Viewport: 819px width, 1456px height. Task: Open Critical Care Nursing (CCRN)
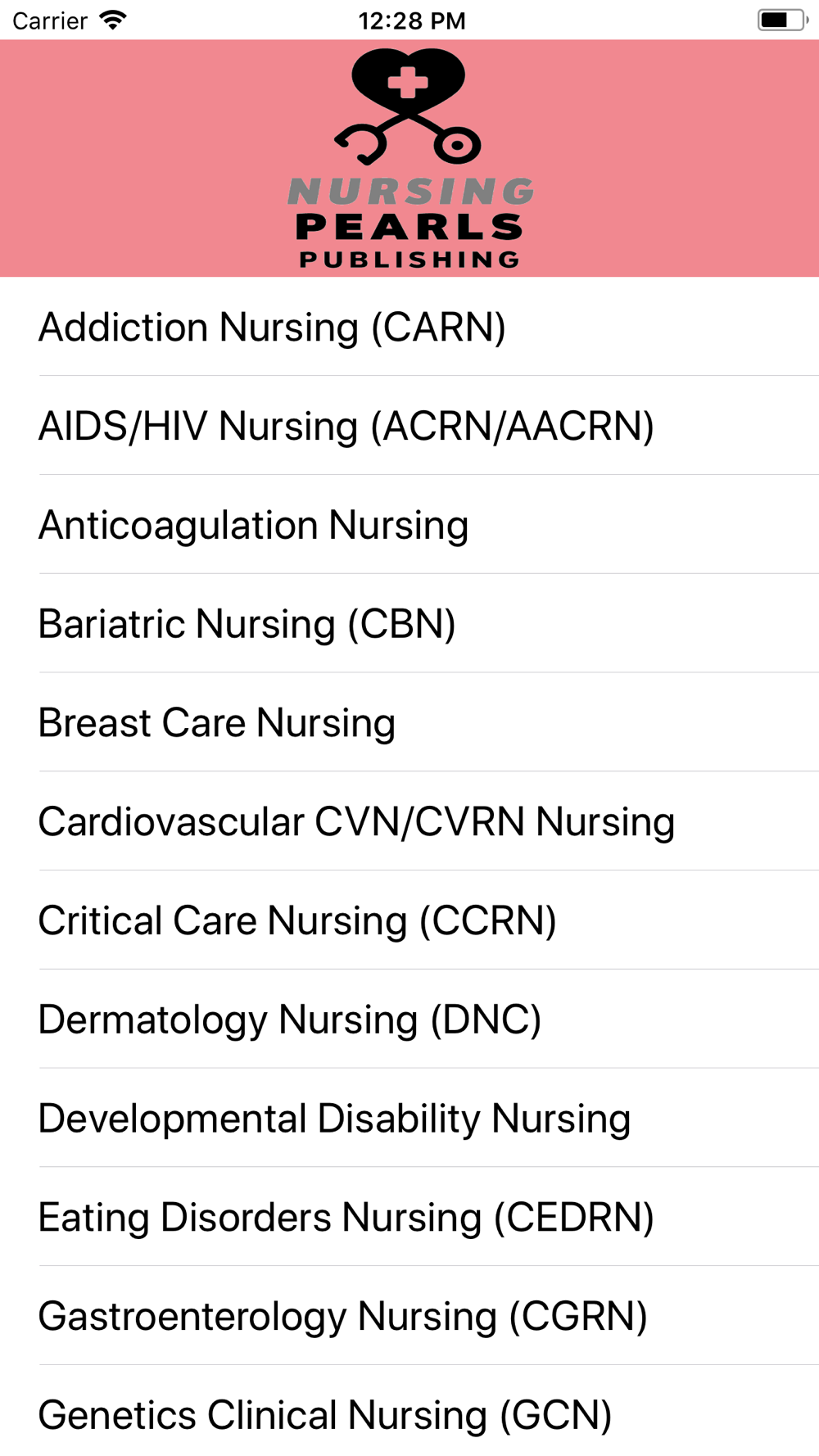(409, 920)
